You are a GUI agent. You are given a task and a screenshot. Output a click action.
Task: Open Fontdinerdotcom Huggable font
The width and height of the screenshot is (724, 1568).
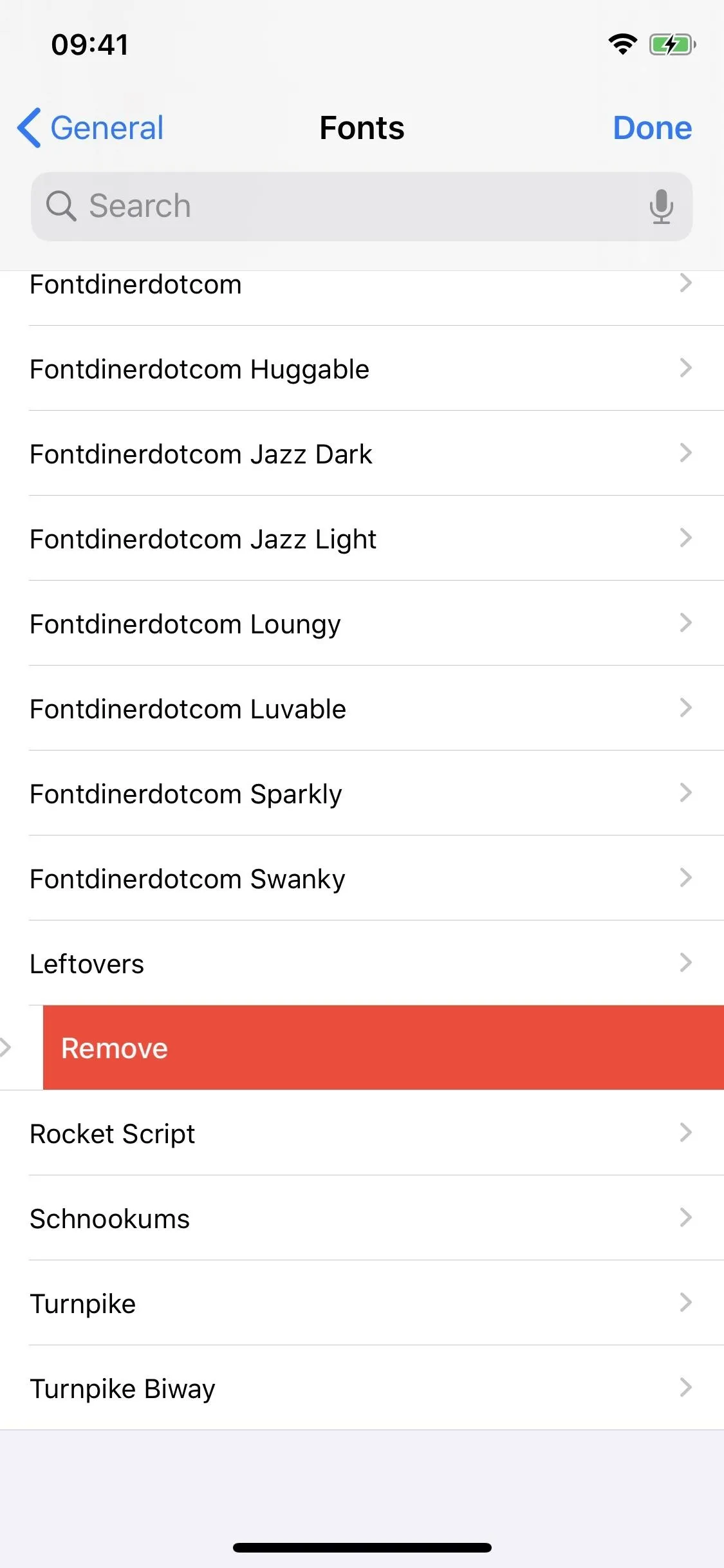point(362,369)
